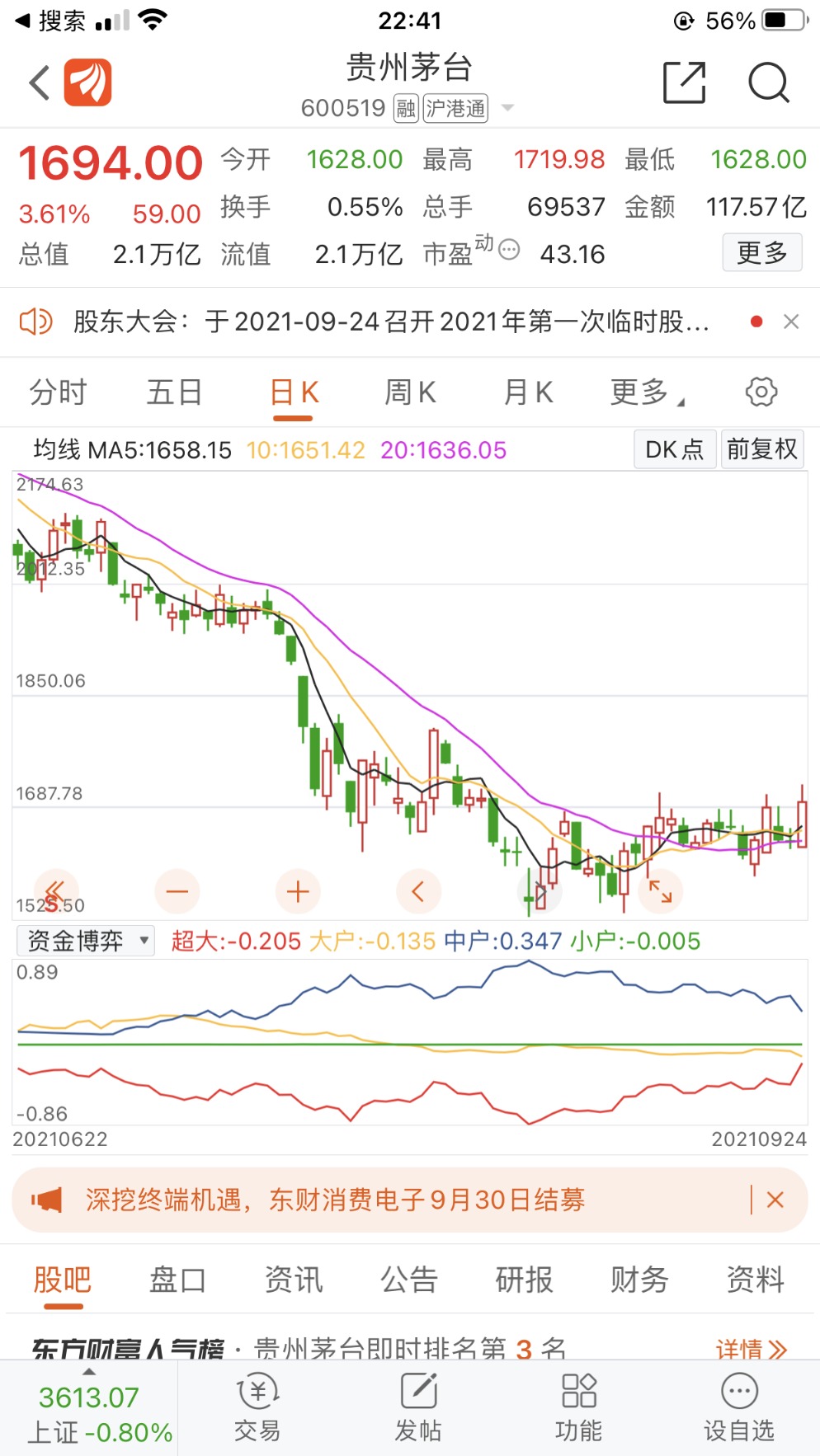Open 详情 for popularity ranking

pyautogui.click(x=751, y=1349)
